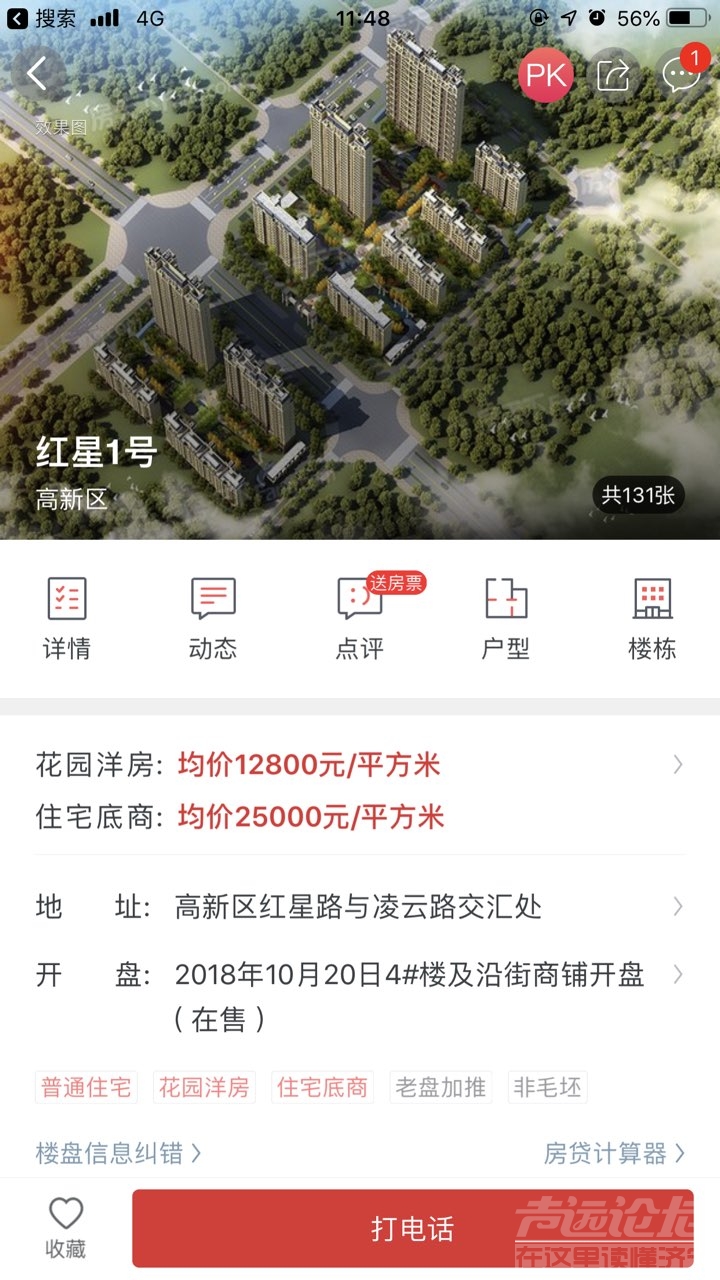720x1280 pixels.
Task: Open the 动态 updates section
Action: 213,619
